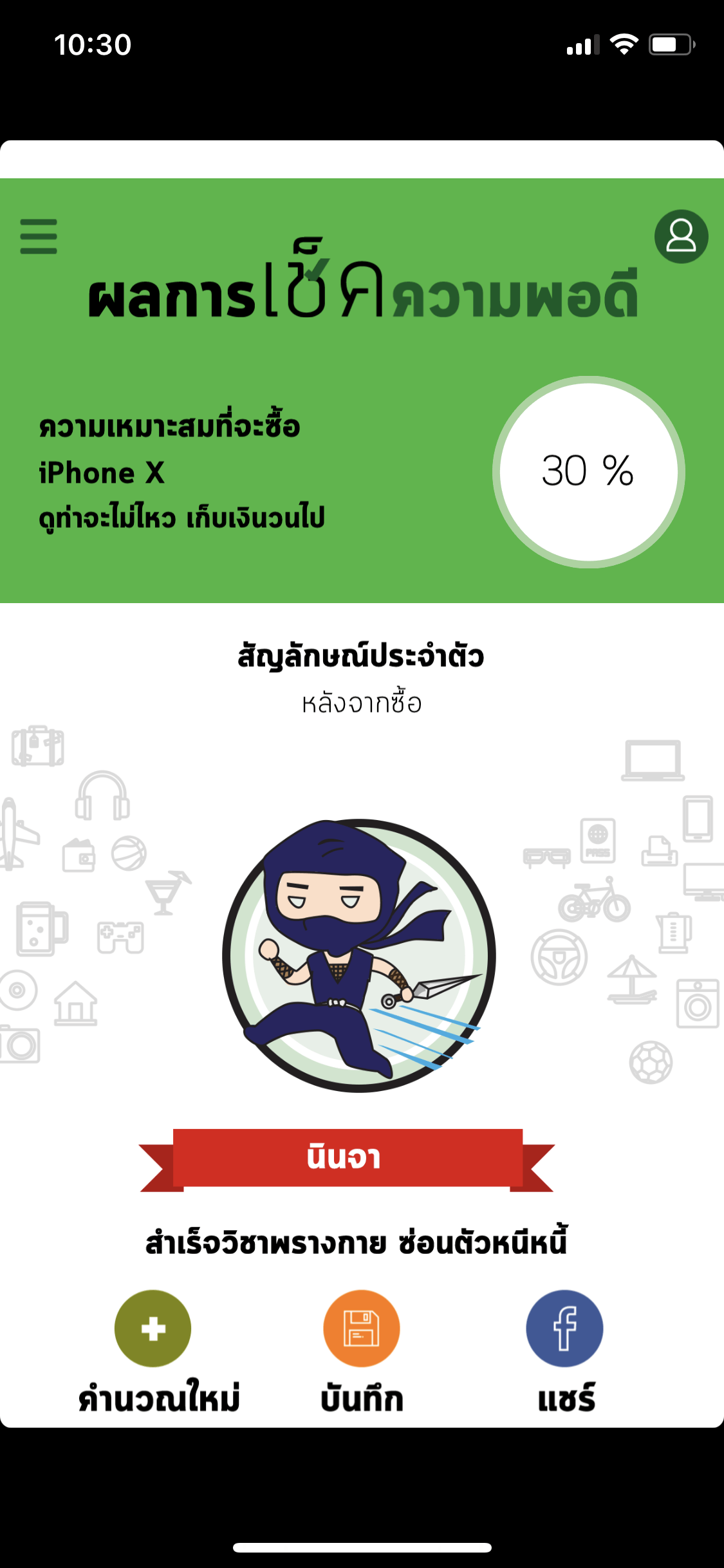The width and height of the screenshot is (724, 1568).
Task: Open the hamburger drawer menu
Action: (39, 236)
